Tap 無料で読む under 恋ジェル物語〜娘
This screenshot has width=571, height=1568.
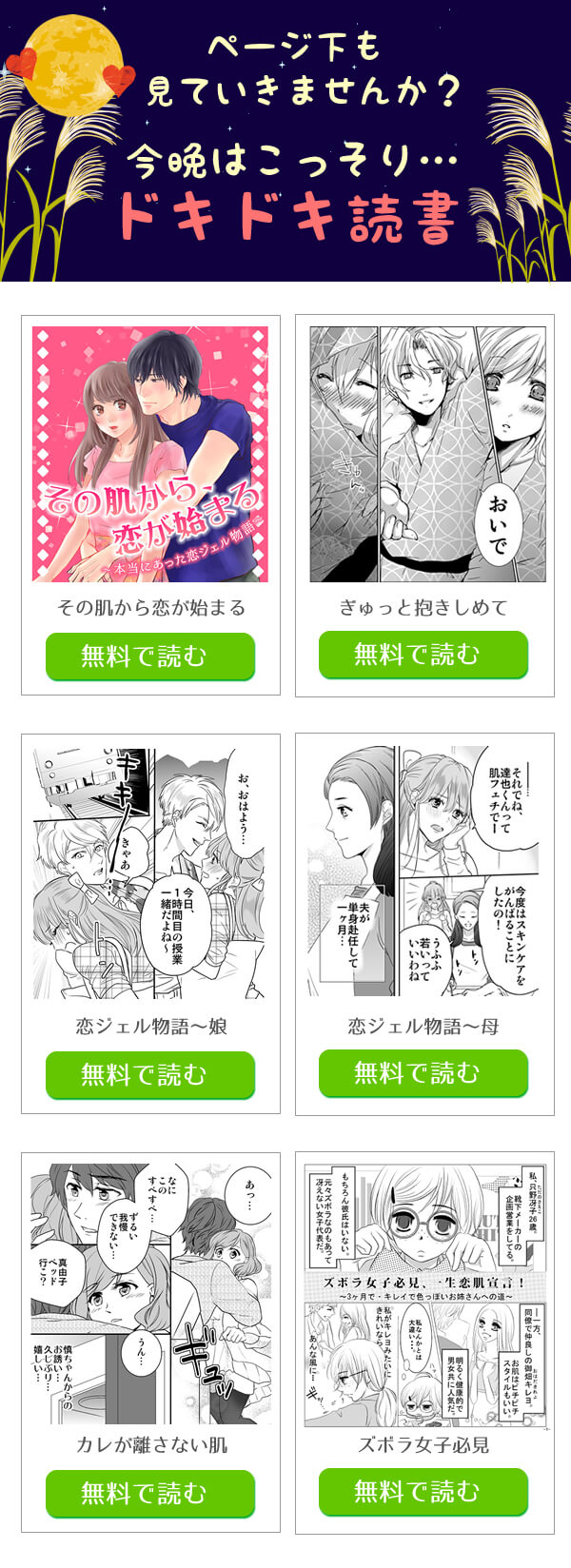(150, 1075)
